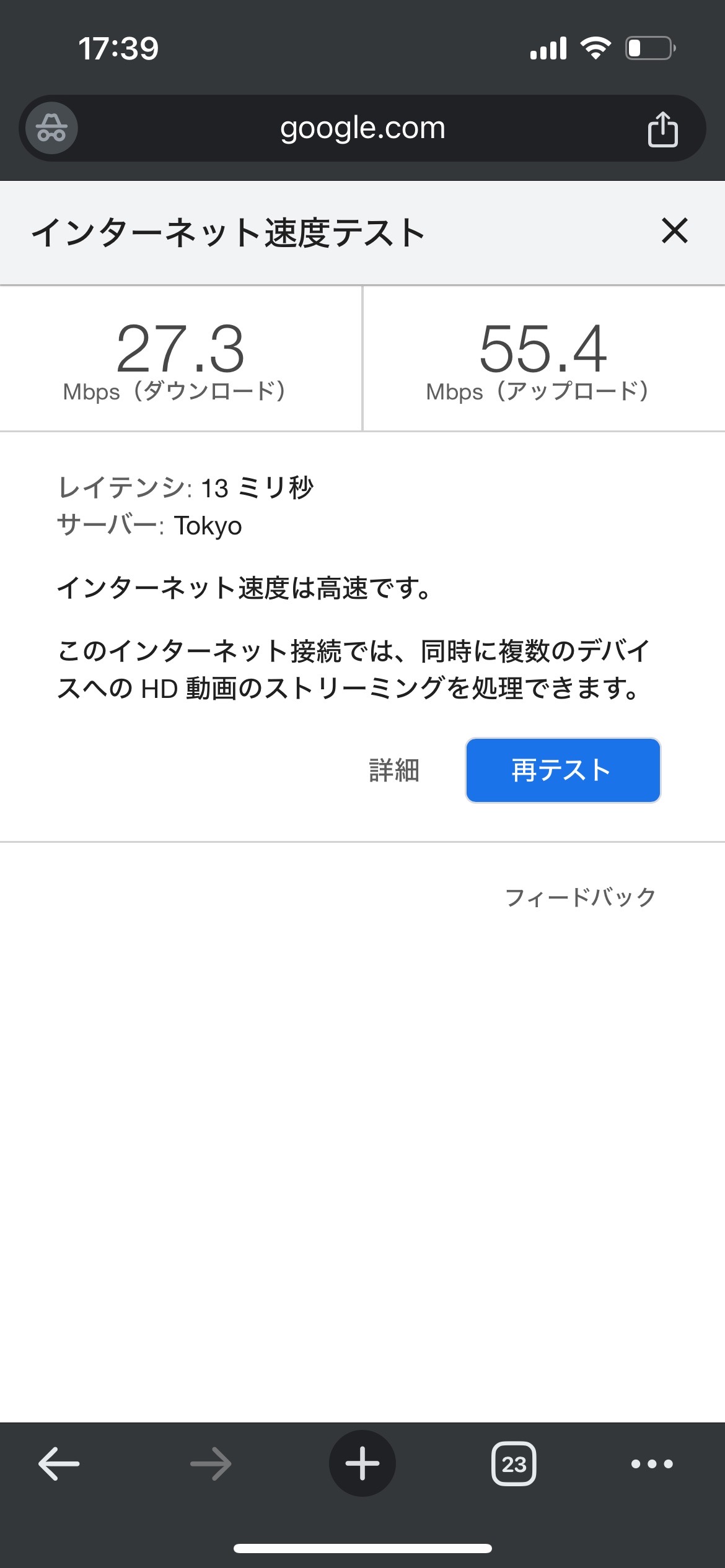Image resolution: width=725 pixels, height=1568 pixels.
Task: Tap the google.com address bar
Action: click(x=362, y=128)
